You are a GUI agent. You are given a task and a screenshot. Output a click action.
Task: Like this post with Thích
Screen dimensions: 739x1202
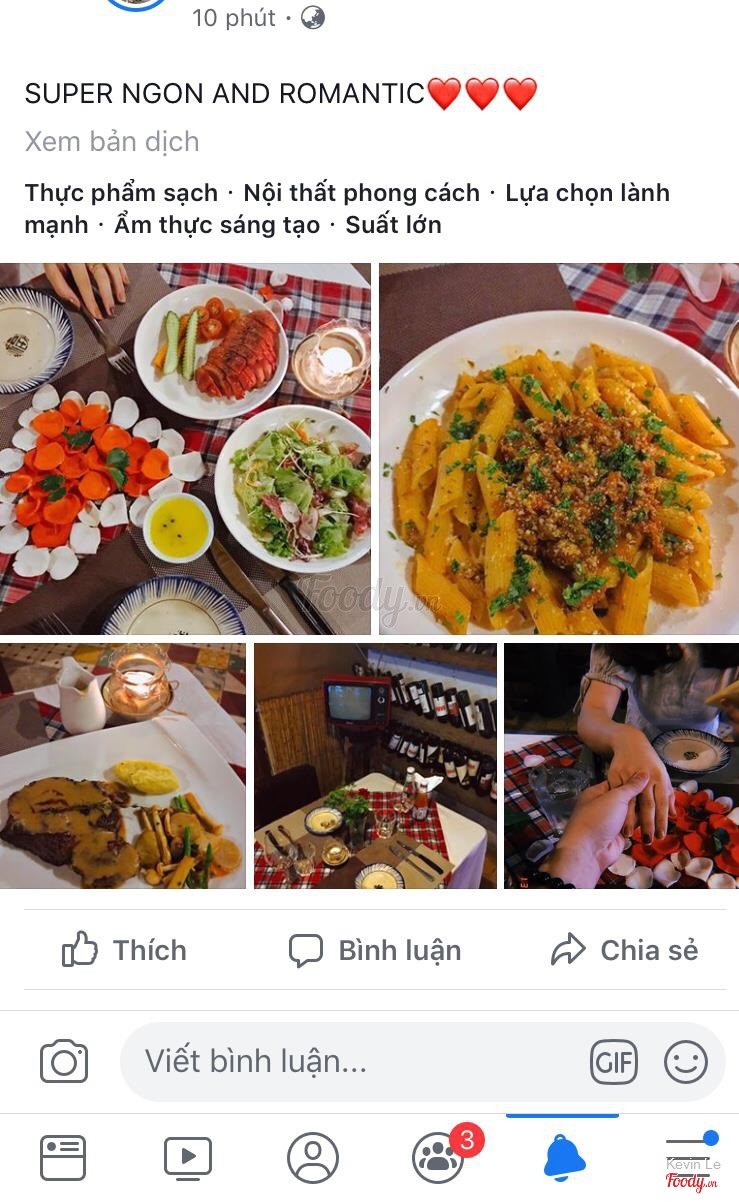[x=124, y=950]
